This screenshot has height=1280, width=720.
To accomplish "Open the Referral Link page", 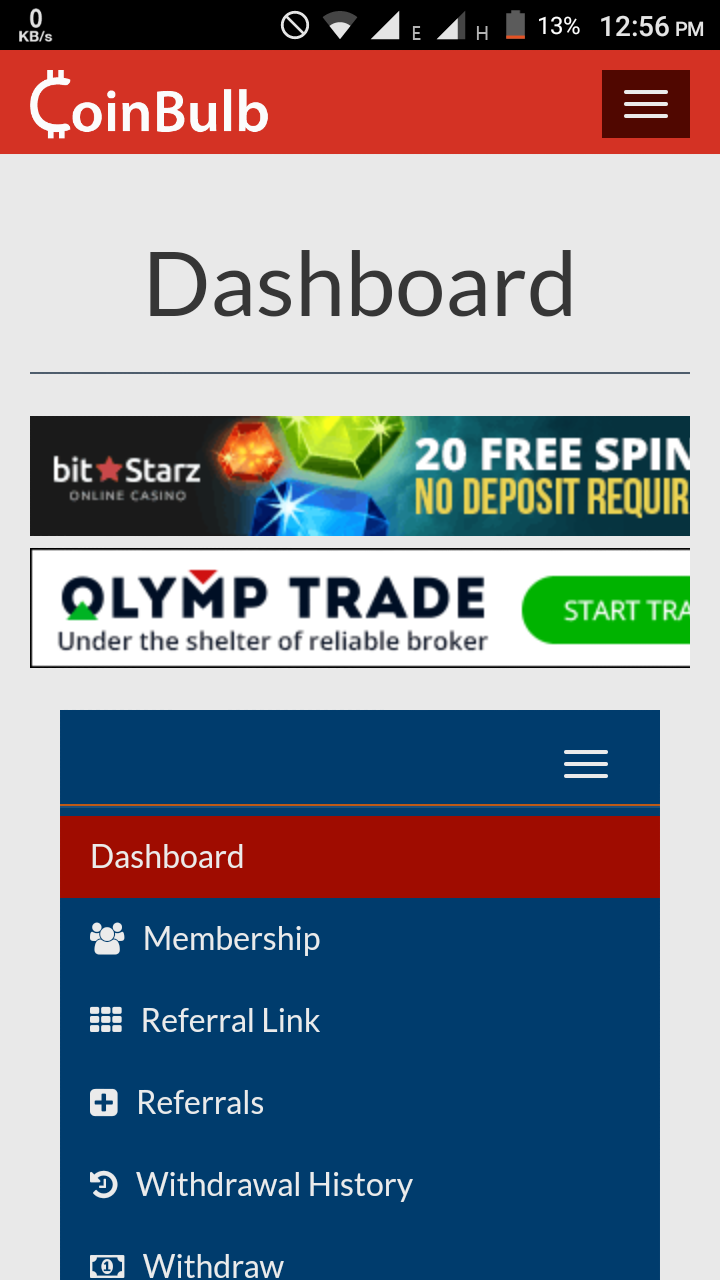I will (x=230, y=1021).
